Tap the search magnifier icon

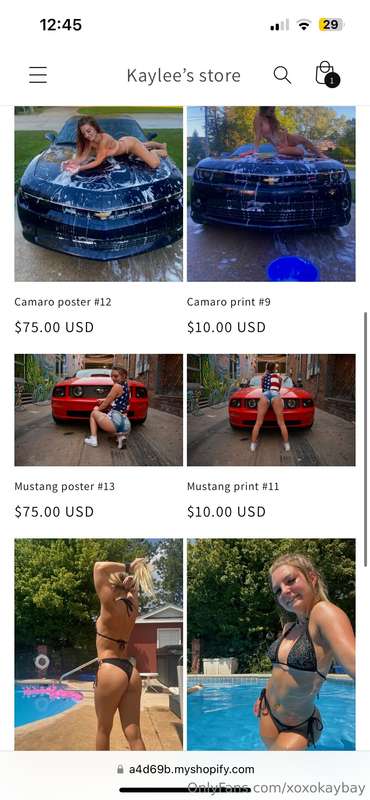coord(282,75)
